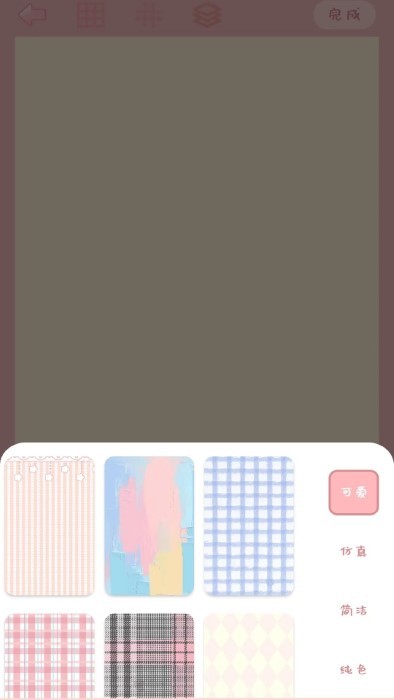This screenshot has width=394, height=700.
Task: Select the blue grid check background
Action: tap(249, 526)
